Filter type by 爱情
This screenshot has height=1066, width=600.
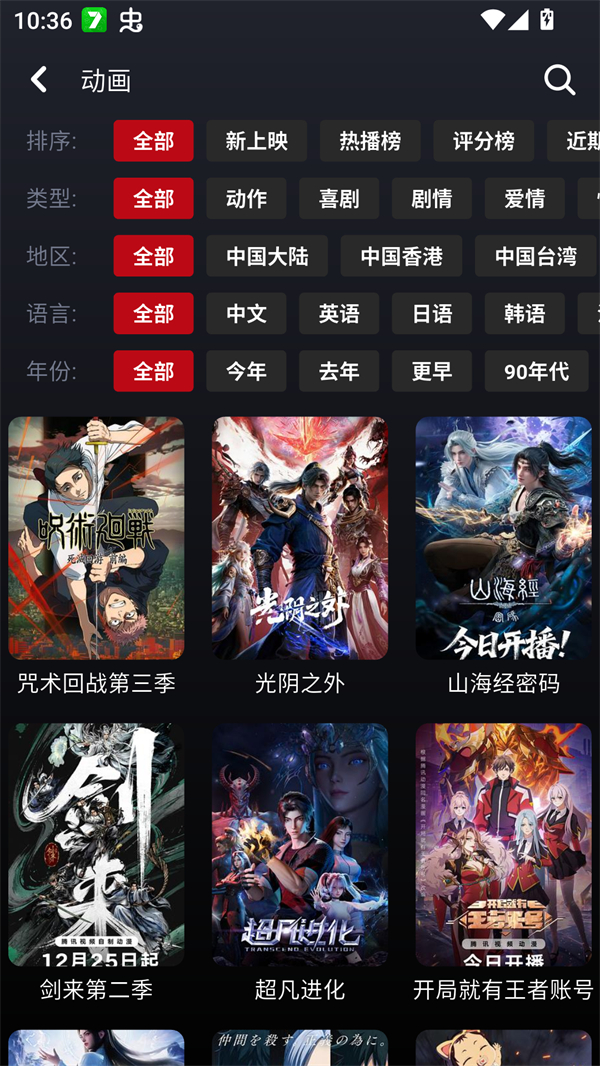pyautogui.click(x=524, y=199)
